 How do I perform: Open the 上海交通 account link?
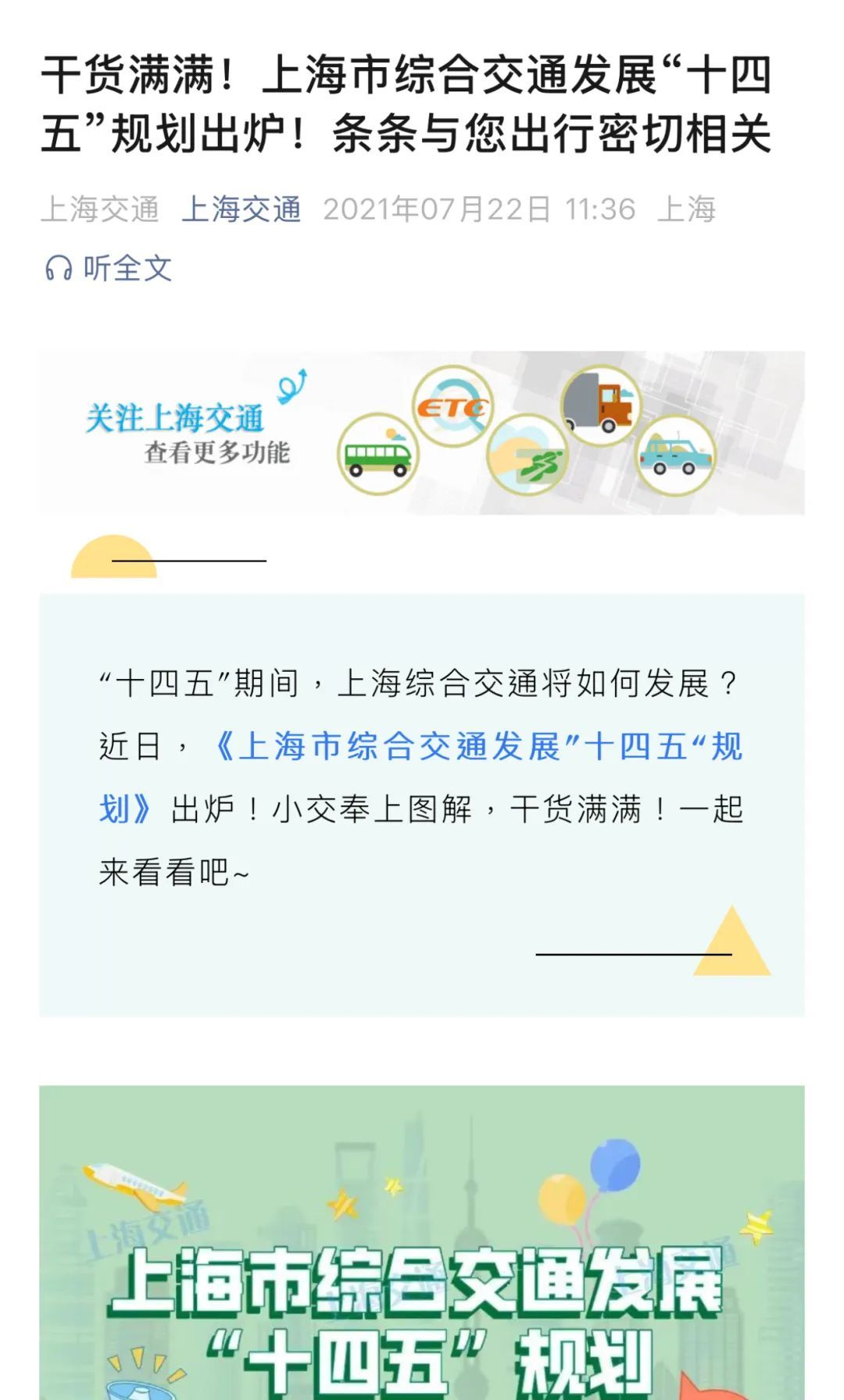[241, 209]
